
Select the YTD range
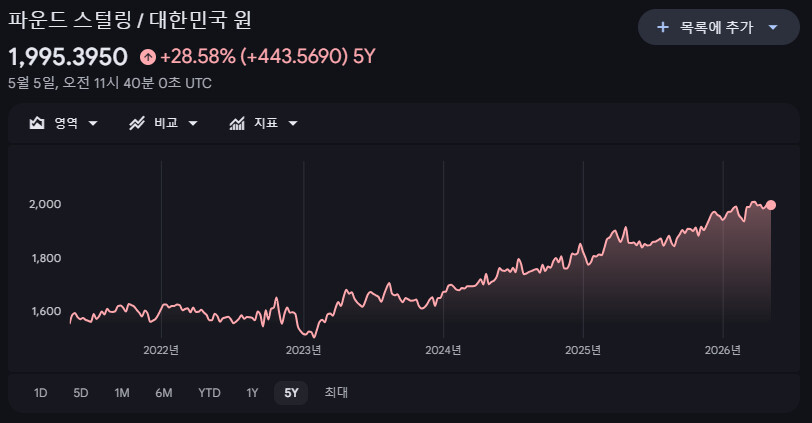pyautogui.click(x=209, y=393)
